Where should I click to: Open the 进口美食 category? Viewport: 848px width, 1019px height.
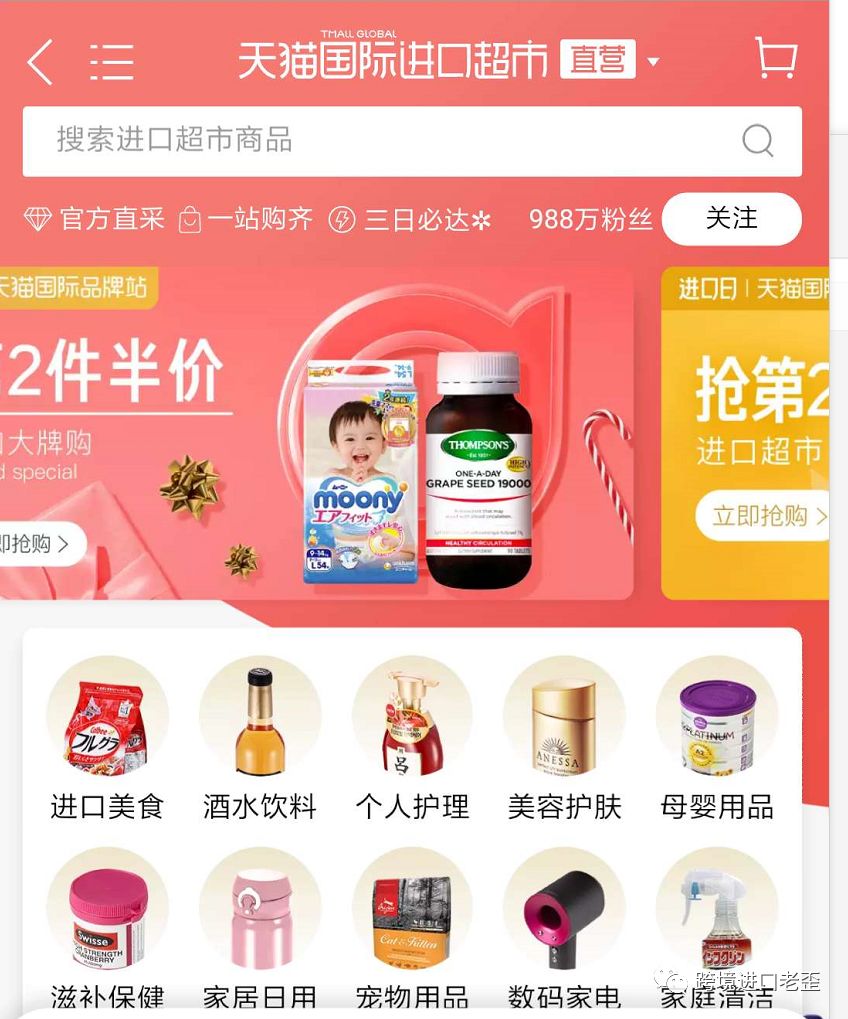tap(107, 740)
